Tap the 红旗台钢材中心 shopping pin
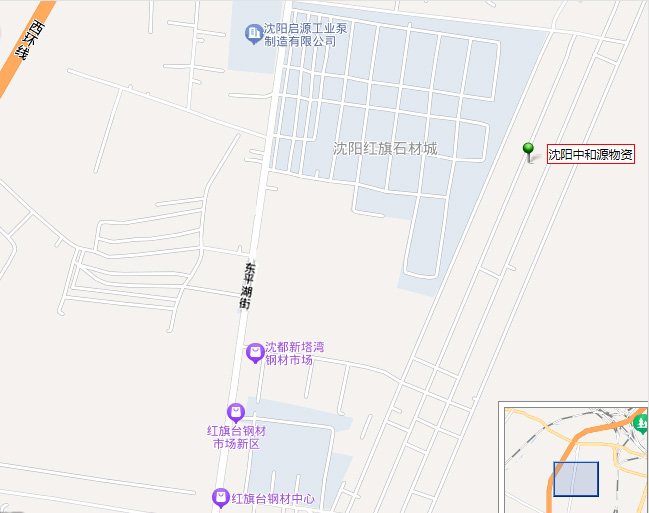The width and height of the screenshot is (649, 513). (221, 497)
